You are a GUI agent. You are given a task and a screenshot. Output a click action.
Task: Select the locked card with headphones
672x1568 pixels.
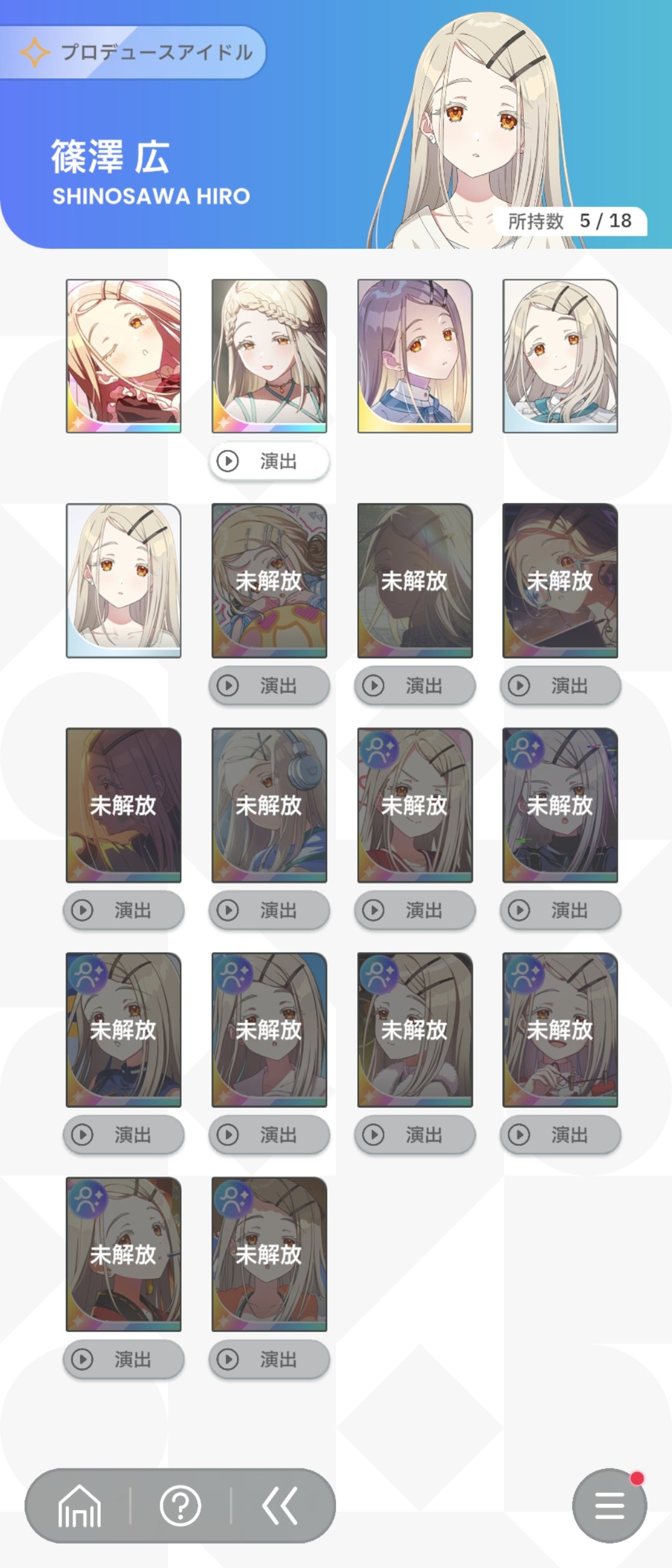[x=269, y=805]
